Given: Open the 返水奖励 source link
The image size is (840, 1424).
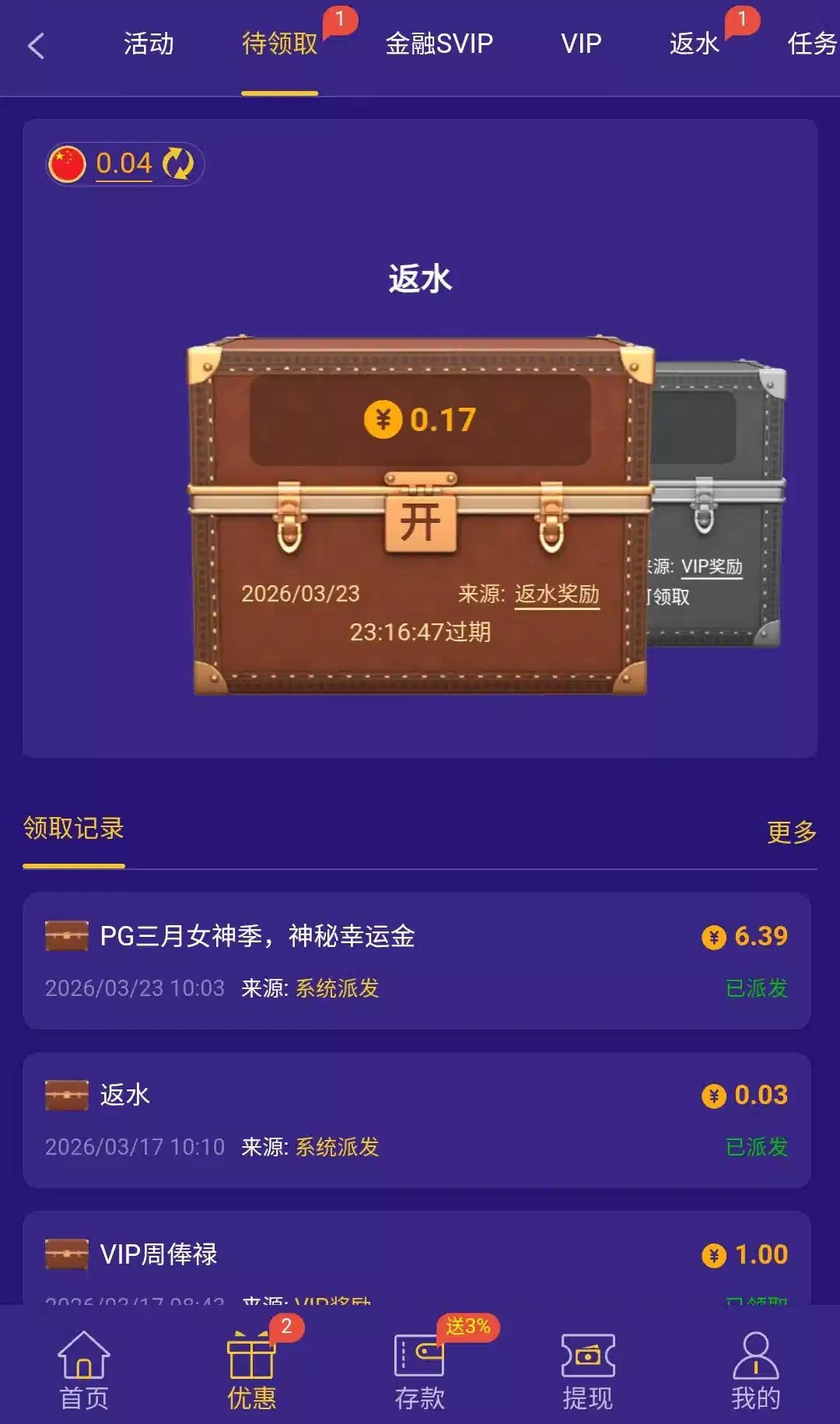Looking at the screenshot, I should click(x=556, y=595).
